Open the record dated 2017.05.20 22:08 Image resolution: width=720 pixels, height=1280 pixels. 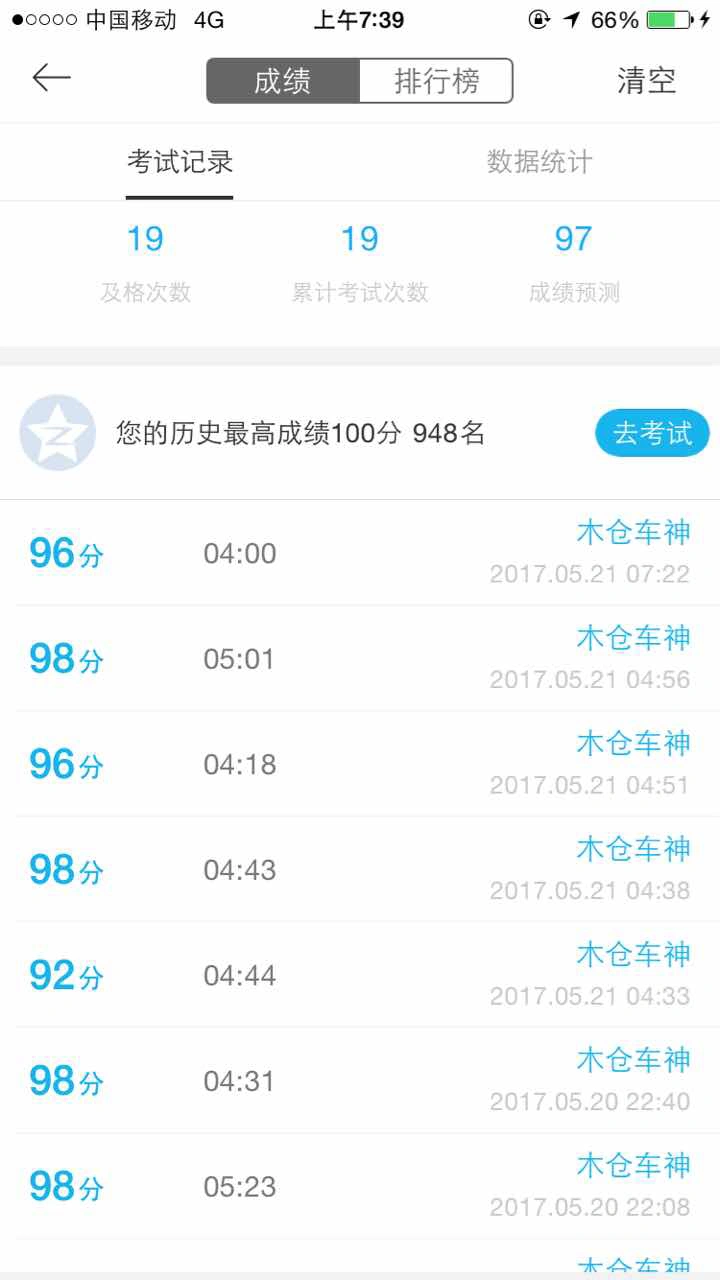click(x=360, y=1186)
